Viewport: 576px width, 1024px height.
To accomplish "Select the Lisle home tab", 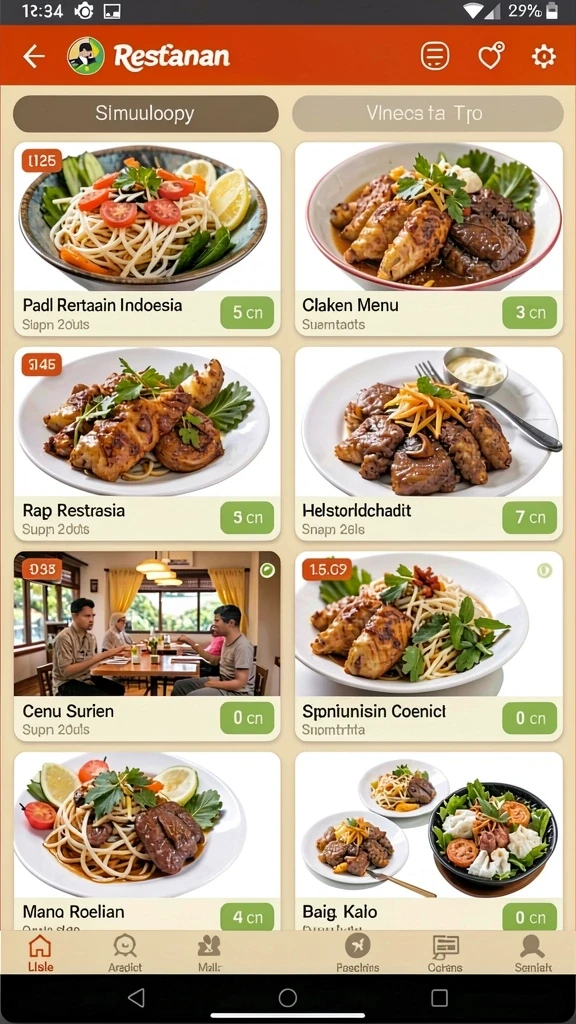I will 40,953.
